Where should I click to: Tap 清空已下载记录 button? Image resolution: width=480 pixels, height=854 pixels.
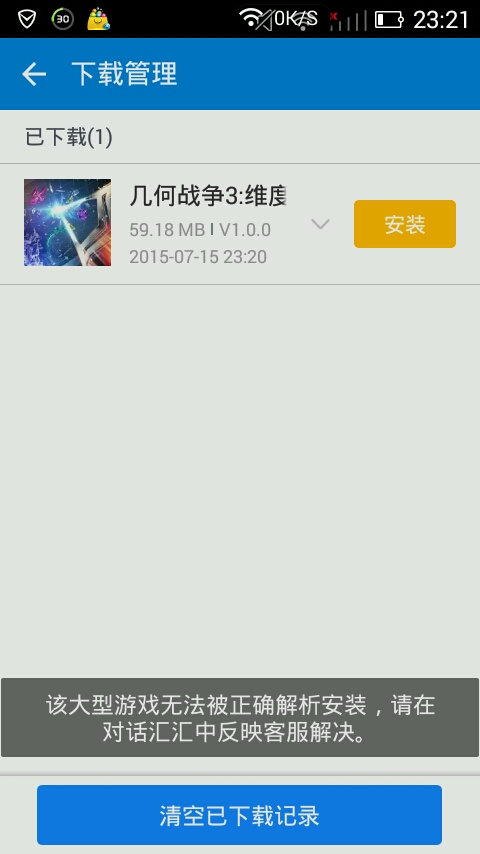[x=239, y=815]
